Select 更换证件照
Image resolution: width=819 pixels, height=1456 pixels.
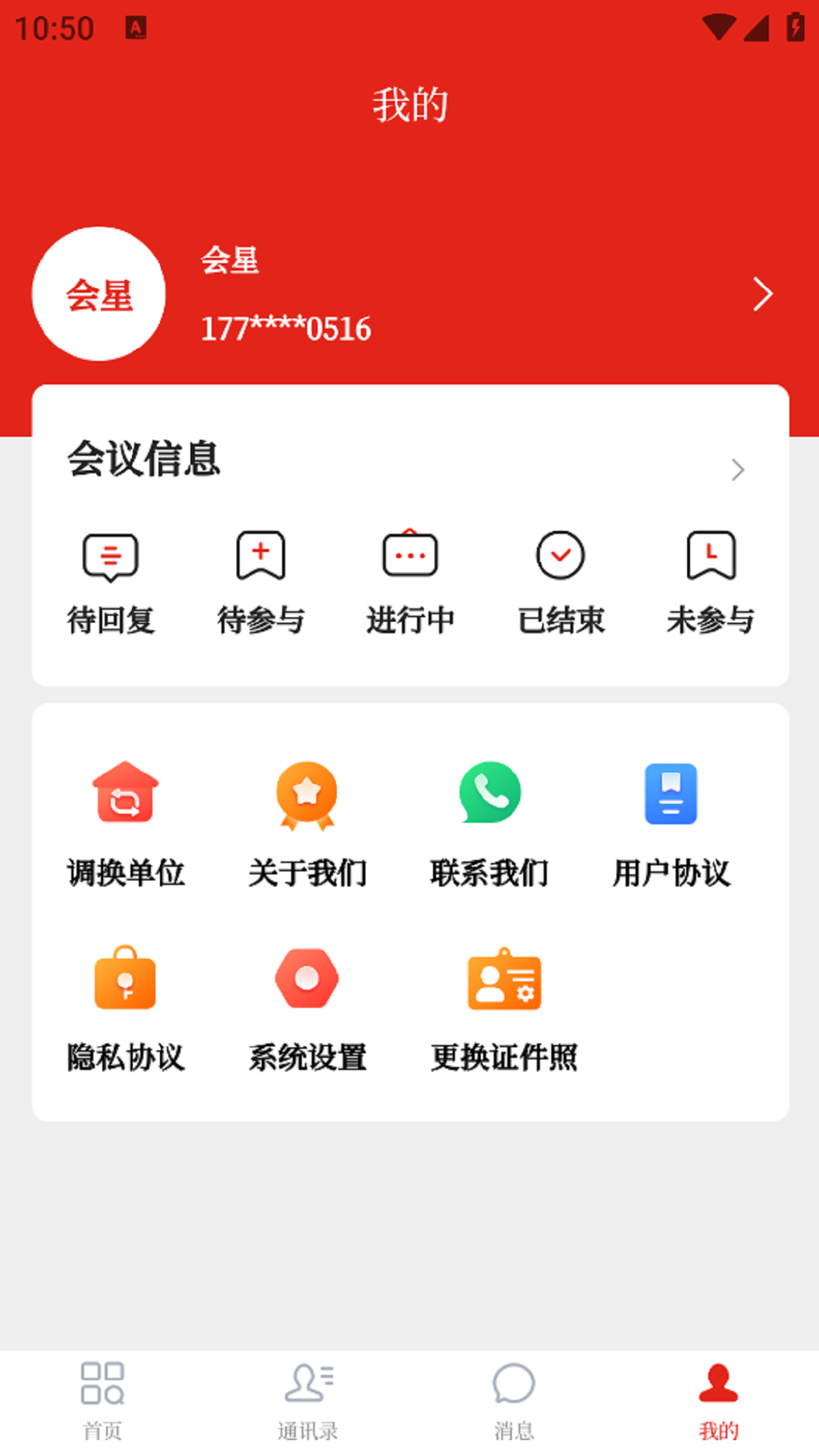(504, 1009)
